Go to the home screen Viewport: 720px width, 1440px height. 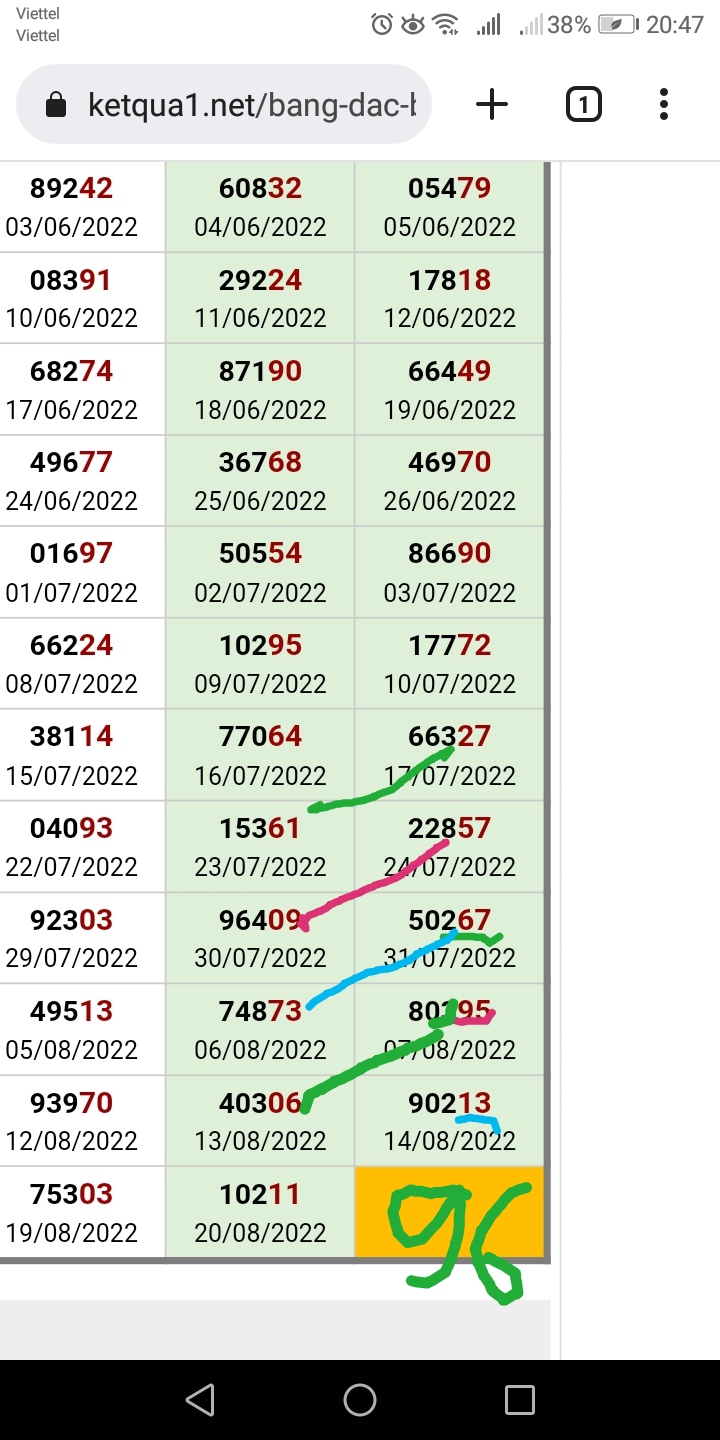point(360,1400)
